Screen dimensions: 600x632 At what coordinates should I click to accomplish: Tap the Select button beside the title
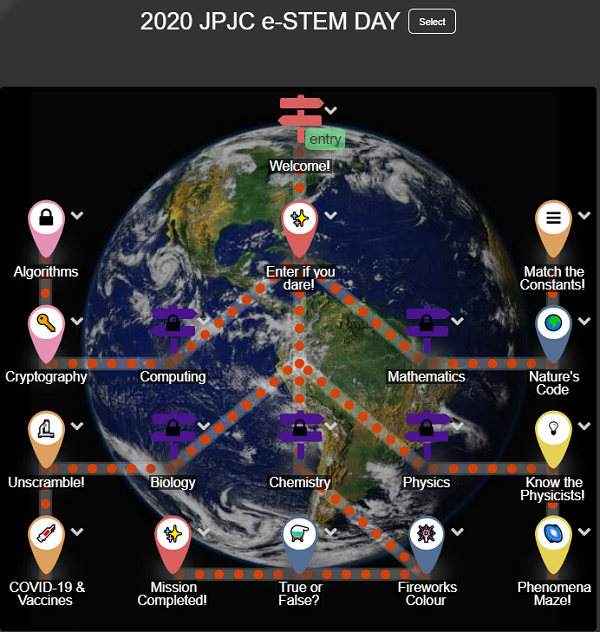point(432,21)
